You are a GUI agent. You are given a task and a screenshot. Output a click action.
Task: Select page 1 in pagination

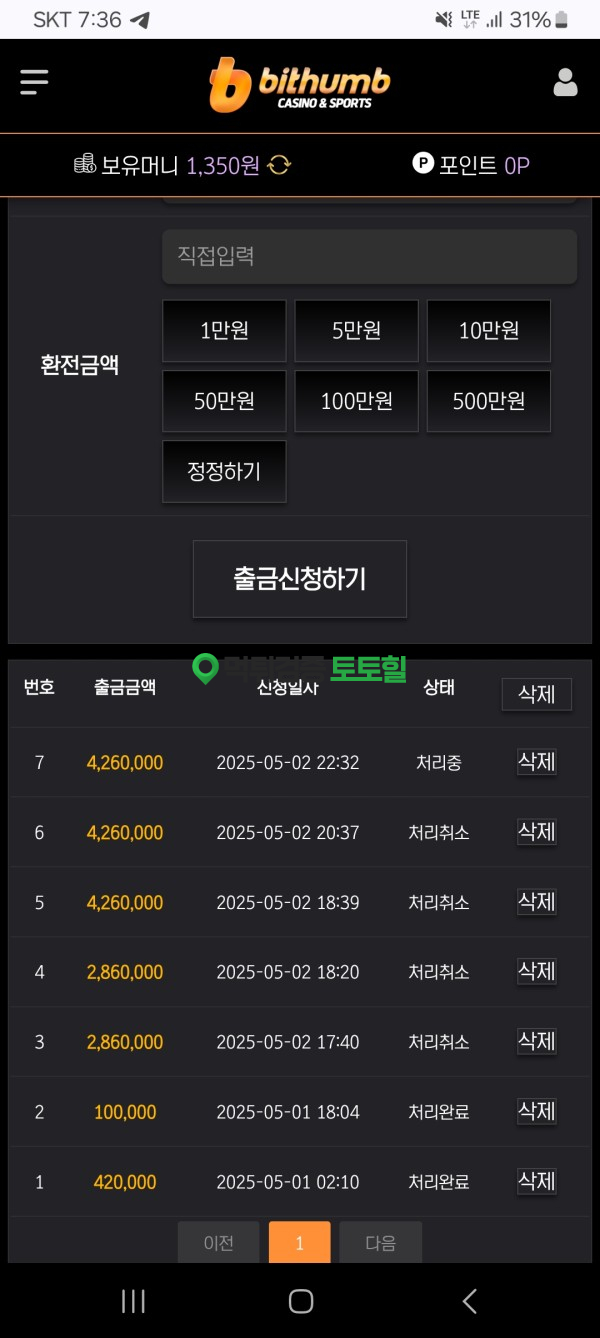click(x=299, y=1243)
